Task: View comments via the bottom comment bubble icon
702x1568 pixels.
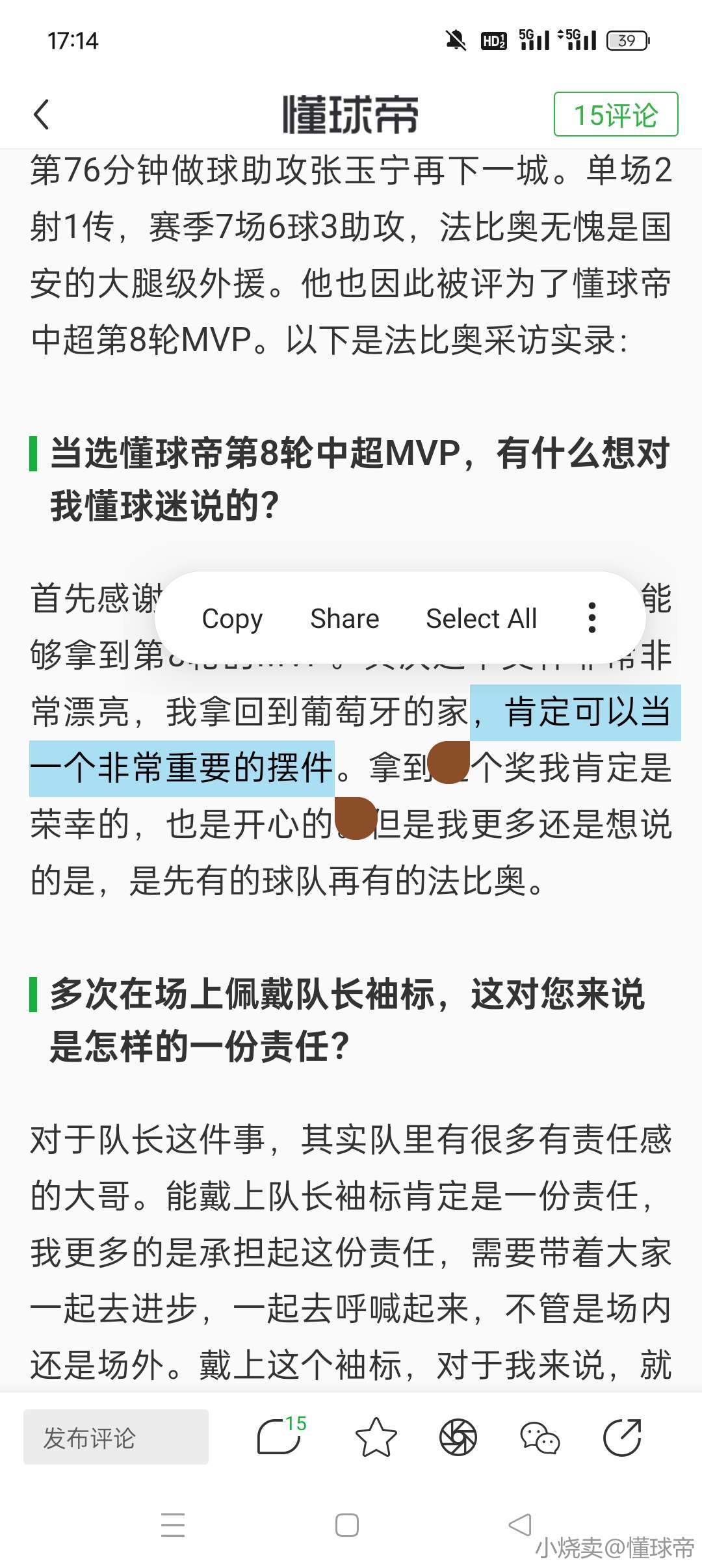Action: 279,1436
